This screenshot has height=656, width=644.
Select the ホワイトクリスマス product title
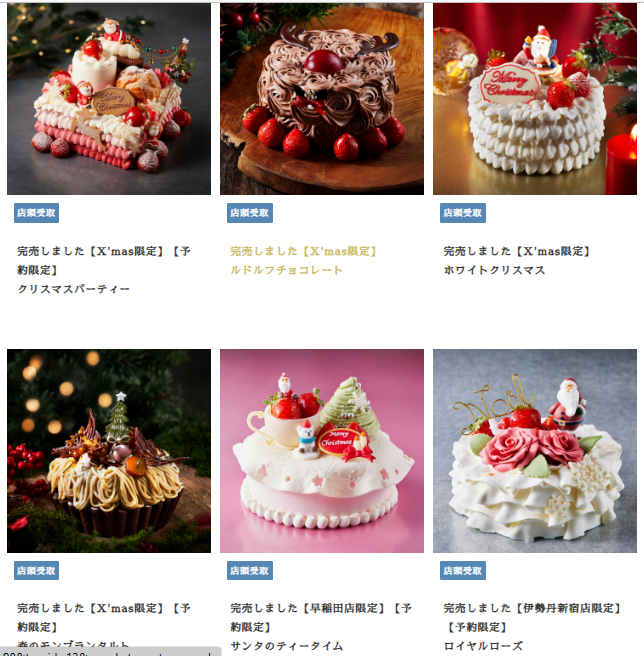[x=516, y=260]
